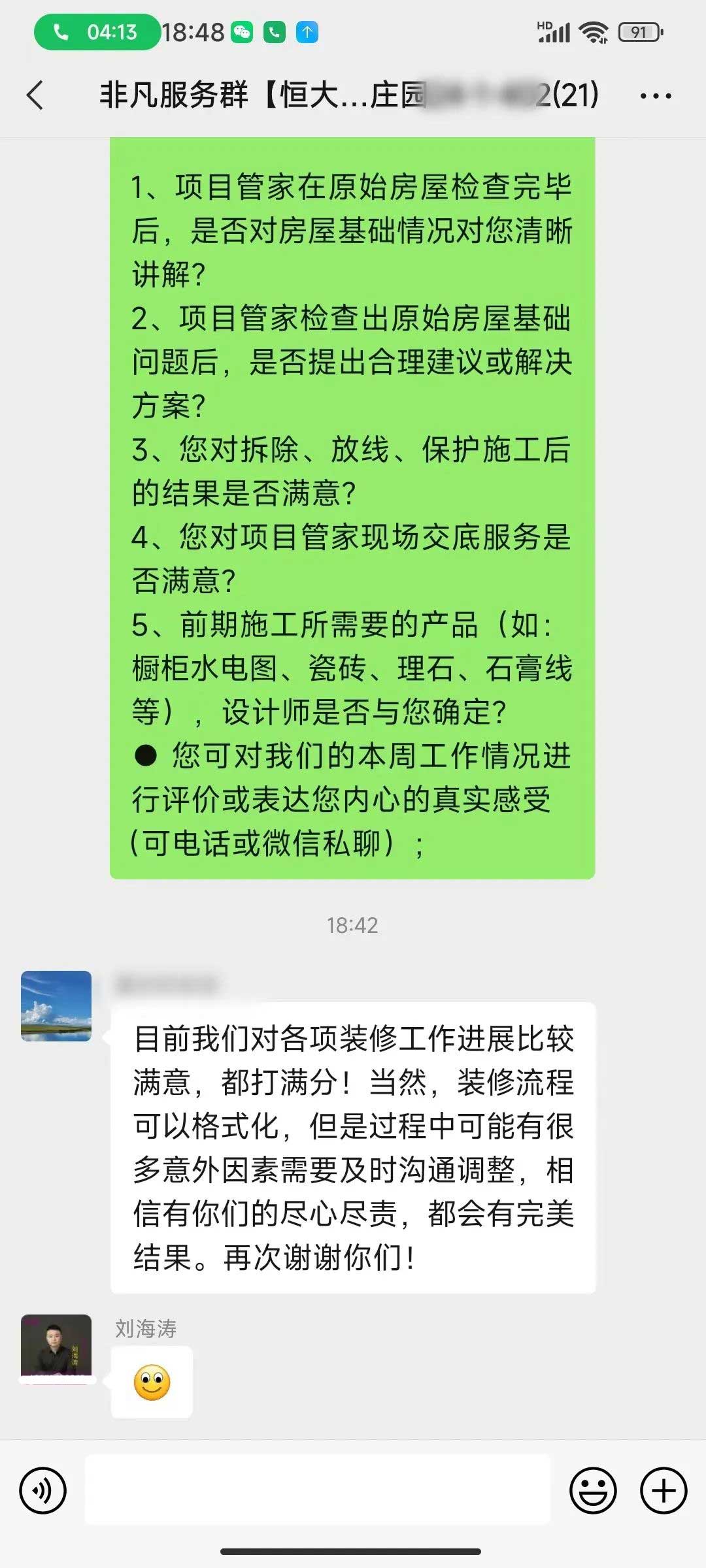Tap the message text input field
The height and width of the screenshot is (1568, 706).
click(318, 1490)
